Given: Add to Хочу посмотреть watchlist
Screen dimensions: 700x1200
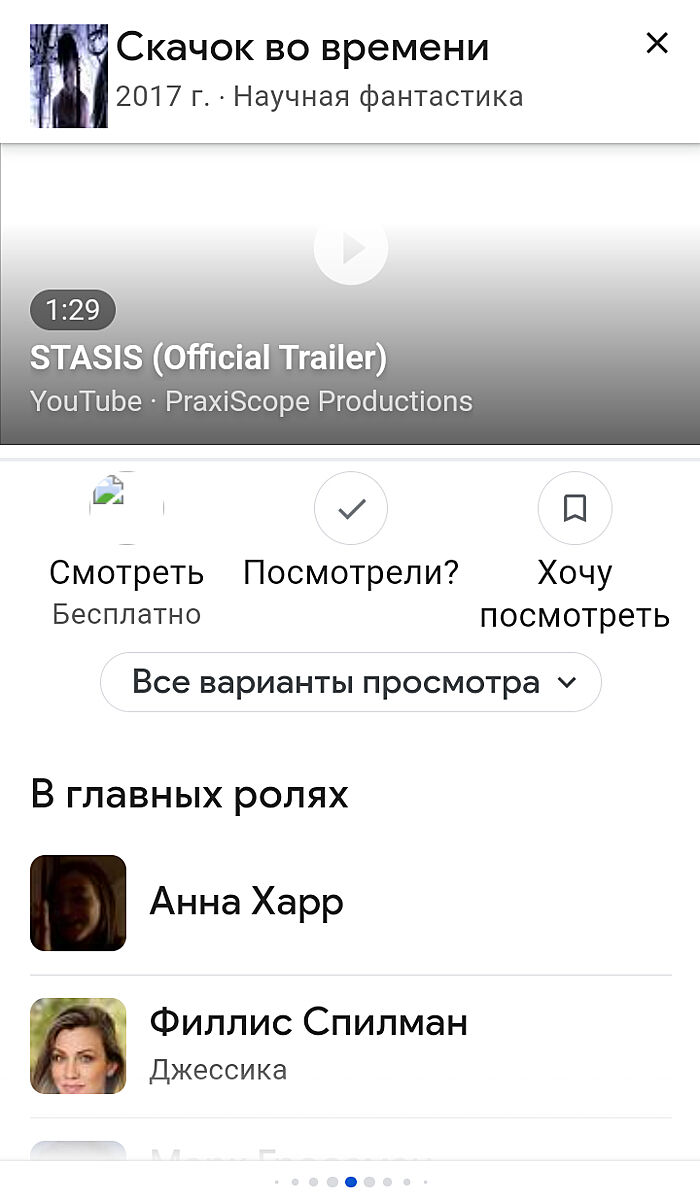Looking at the screenshot, I should click(574, 509).
